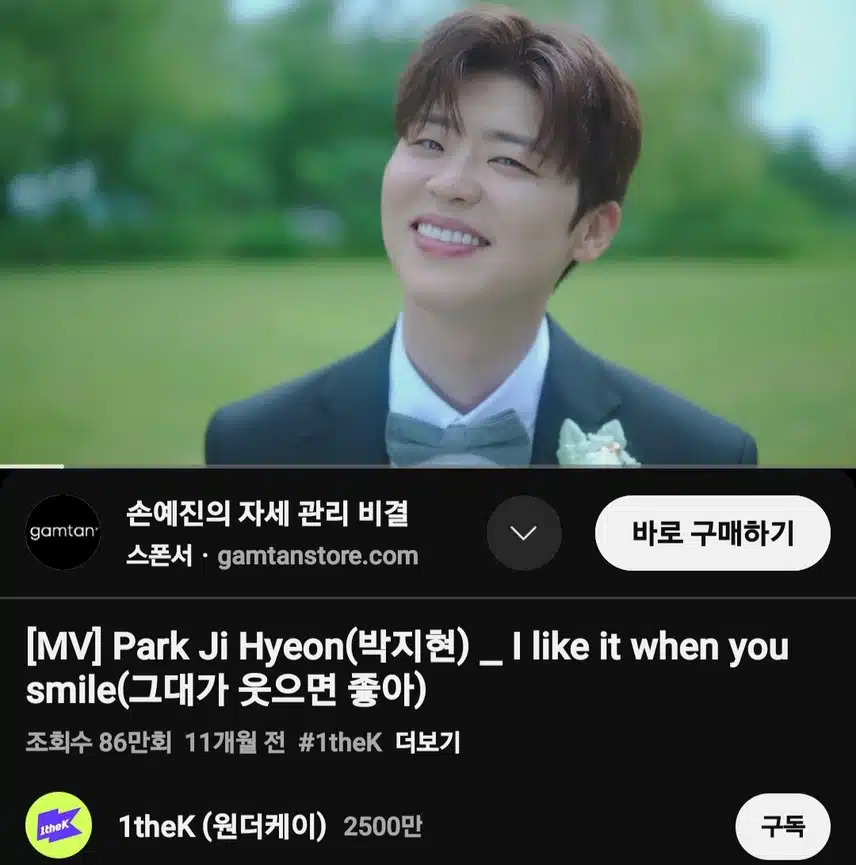
Task: Open the gamtan advertiser logo
Action: click(63, 532)
